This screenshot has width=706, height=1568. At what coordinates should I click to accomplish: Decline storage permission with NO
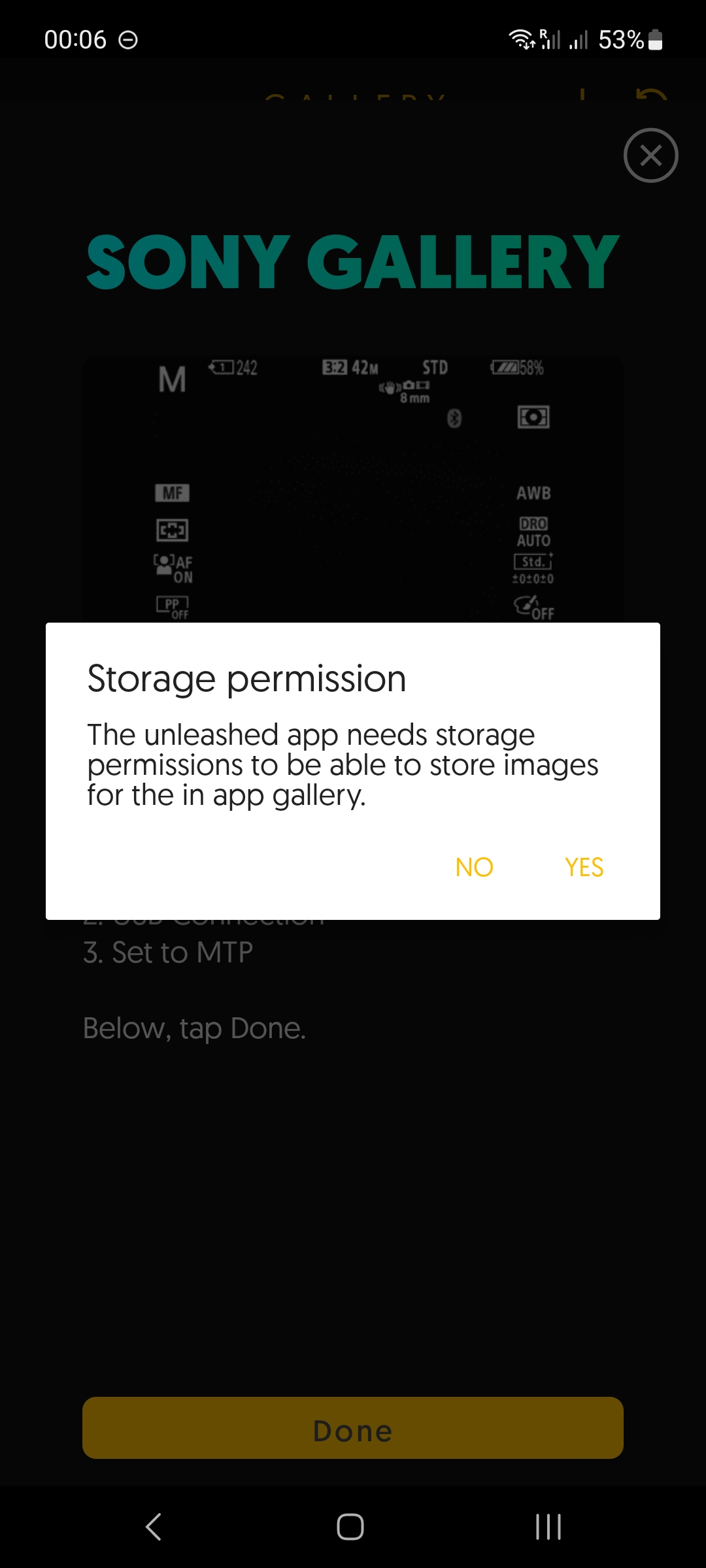pyautogui.click(x=474, y=867)
